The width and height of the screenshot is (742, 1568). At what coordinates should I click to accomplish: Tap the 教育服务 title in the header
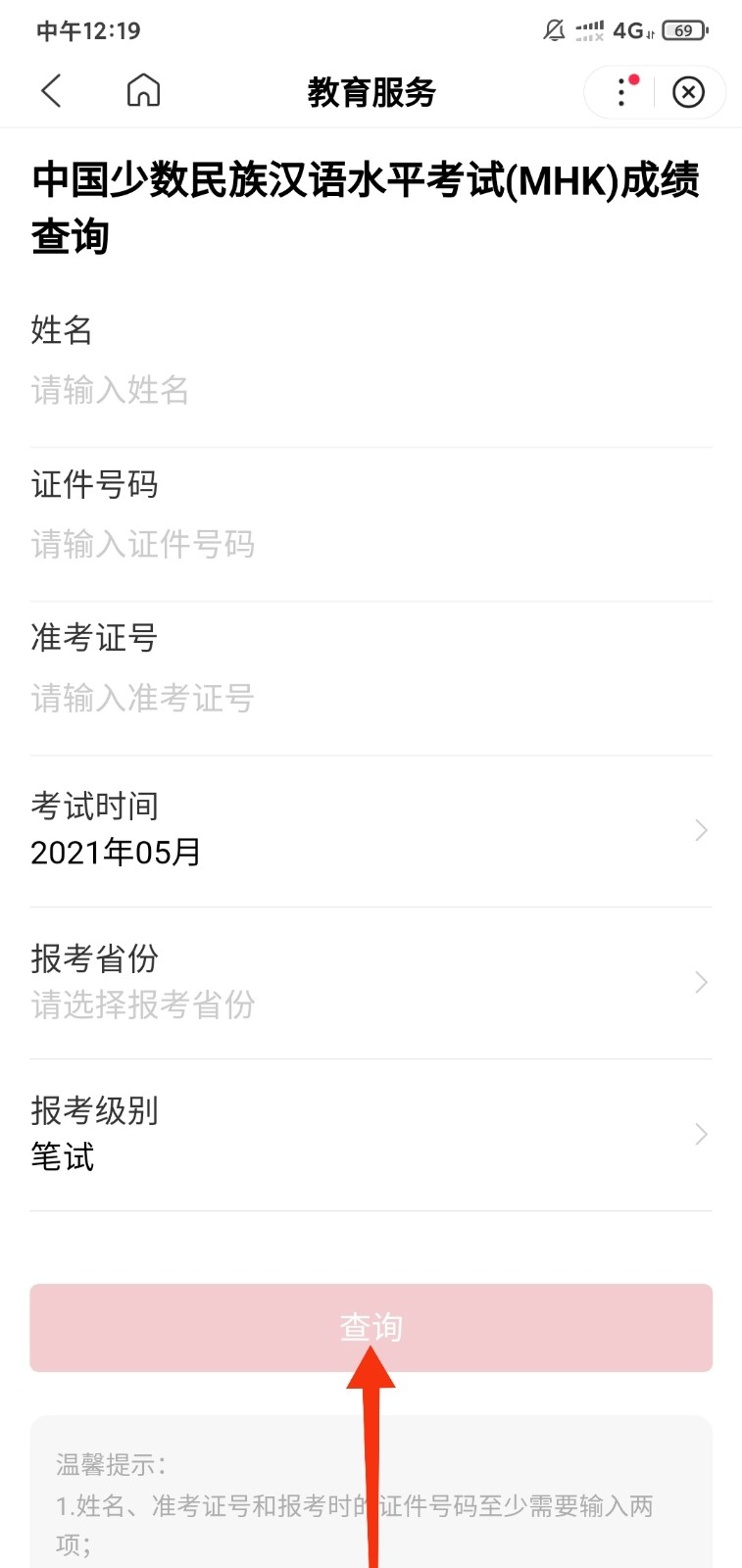[x=371, y=92]
